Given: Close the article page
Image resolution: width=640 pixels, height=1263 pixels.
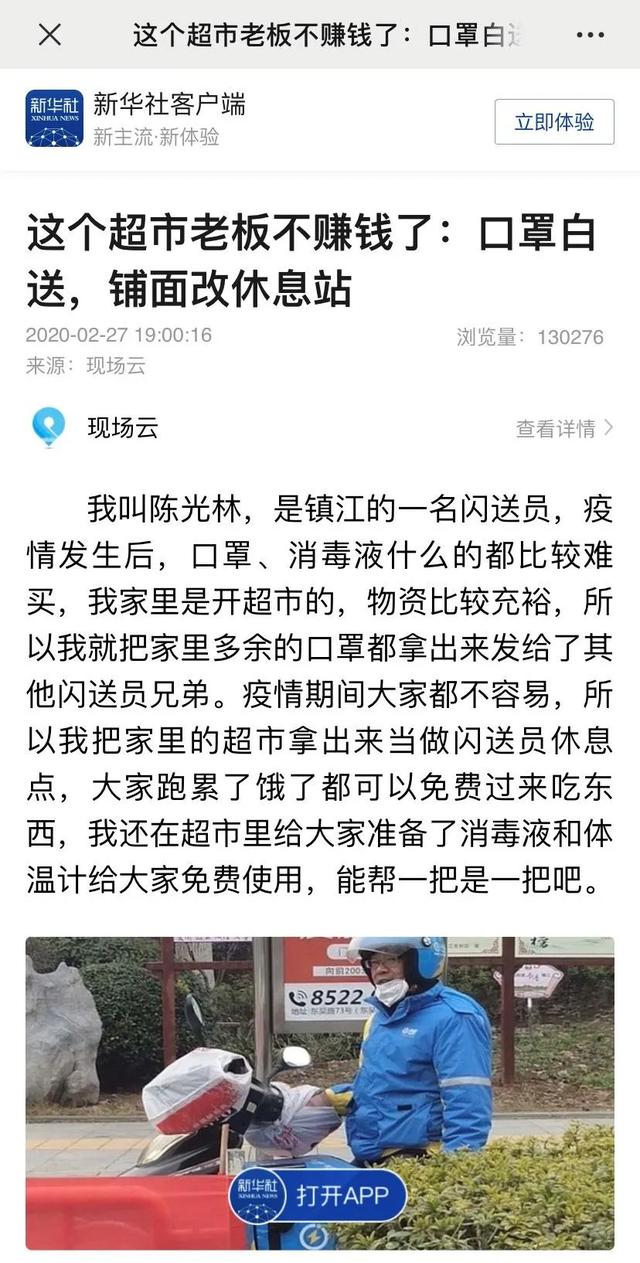Looking at the screenshot, I should pyautogui.click(x=49, y=35).
